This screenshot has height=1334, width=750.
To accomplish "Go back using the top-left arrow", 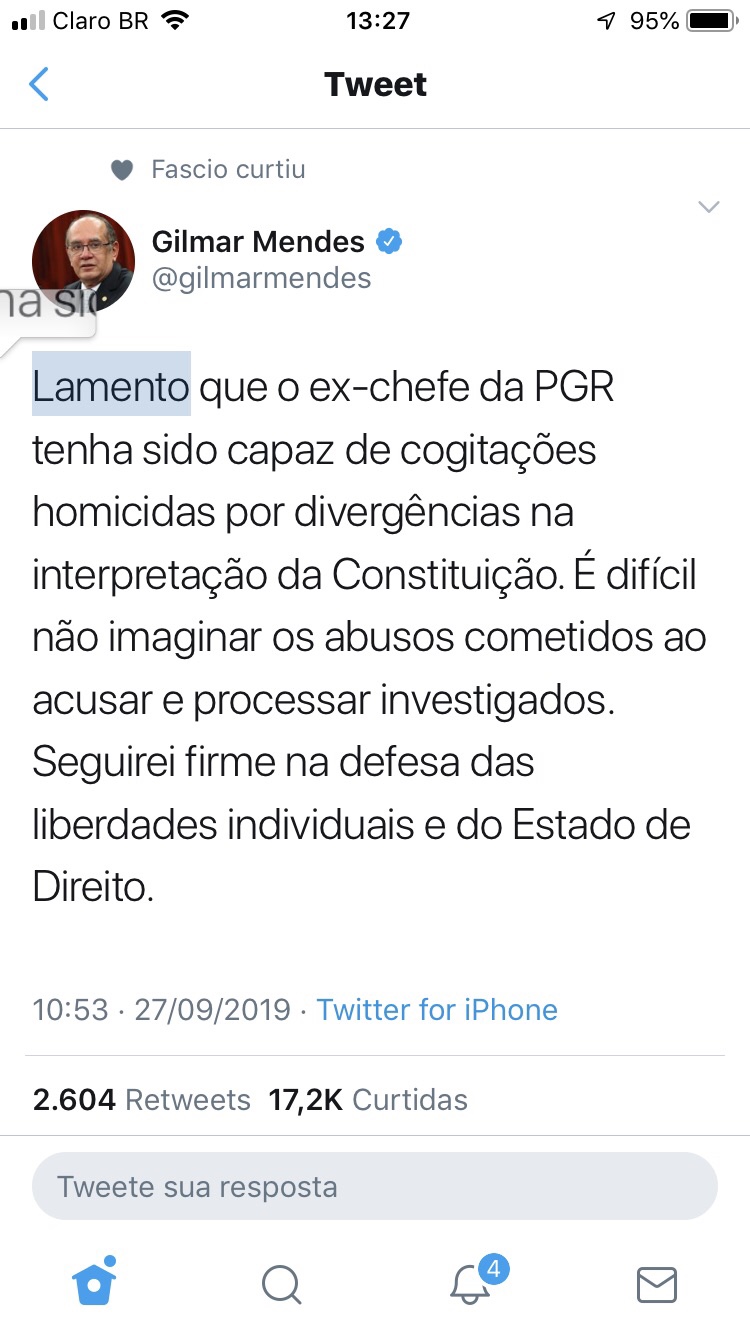I will [38, 85].
